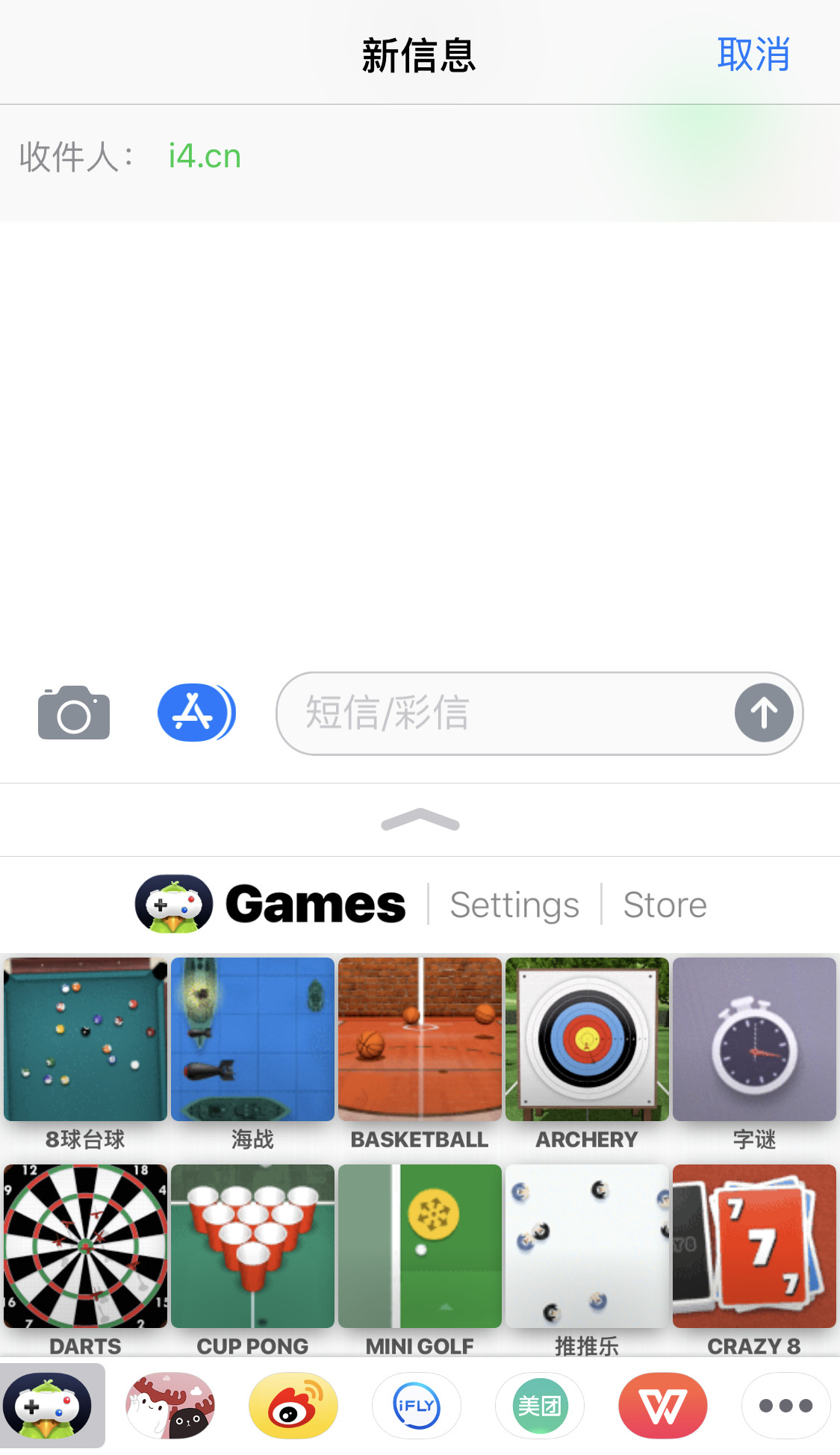Tap 取消 to cancel the message
This screenshot has height=1455, width=840.
click(753, 53)
